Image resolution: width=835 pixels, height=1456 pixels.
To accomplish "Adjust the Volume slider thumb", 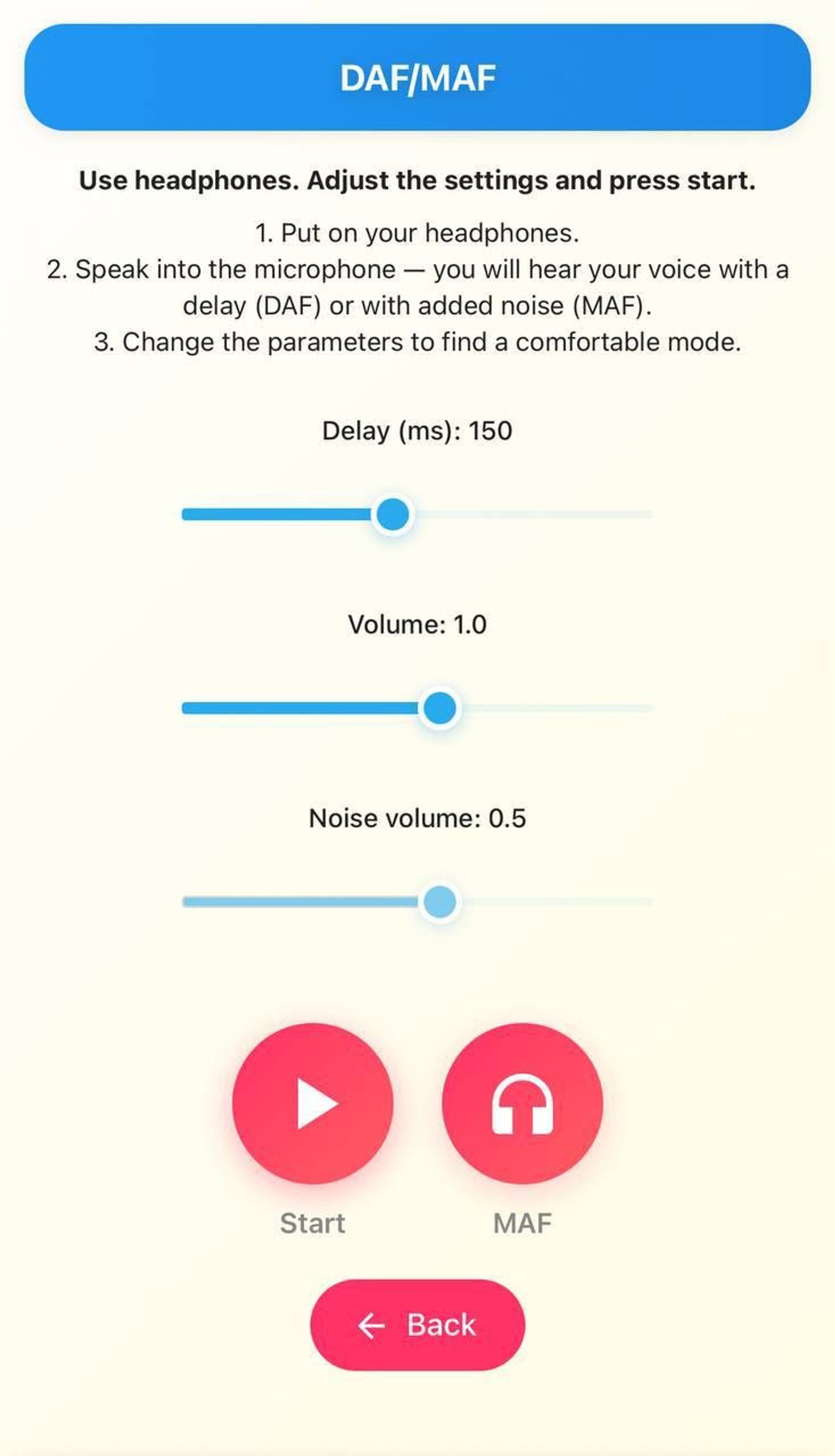I will click(440, 708).
